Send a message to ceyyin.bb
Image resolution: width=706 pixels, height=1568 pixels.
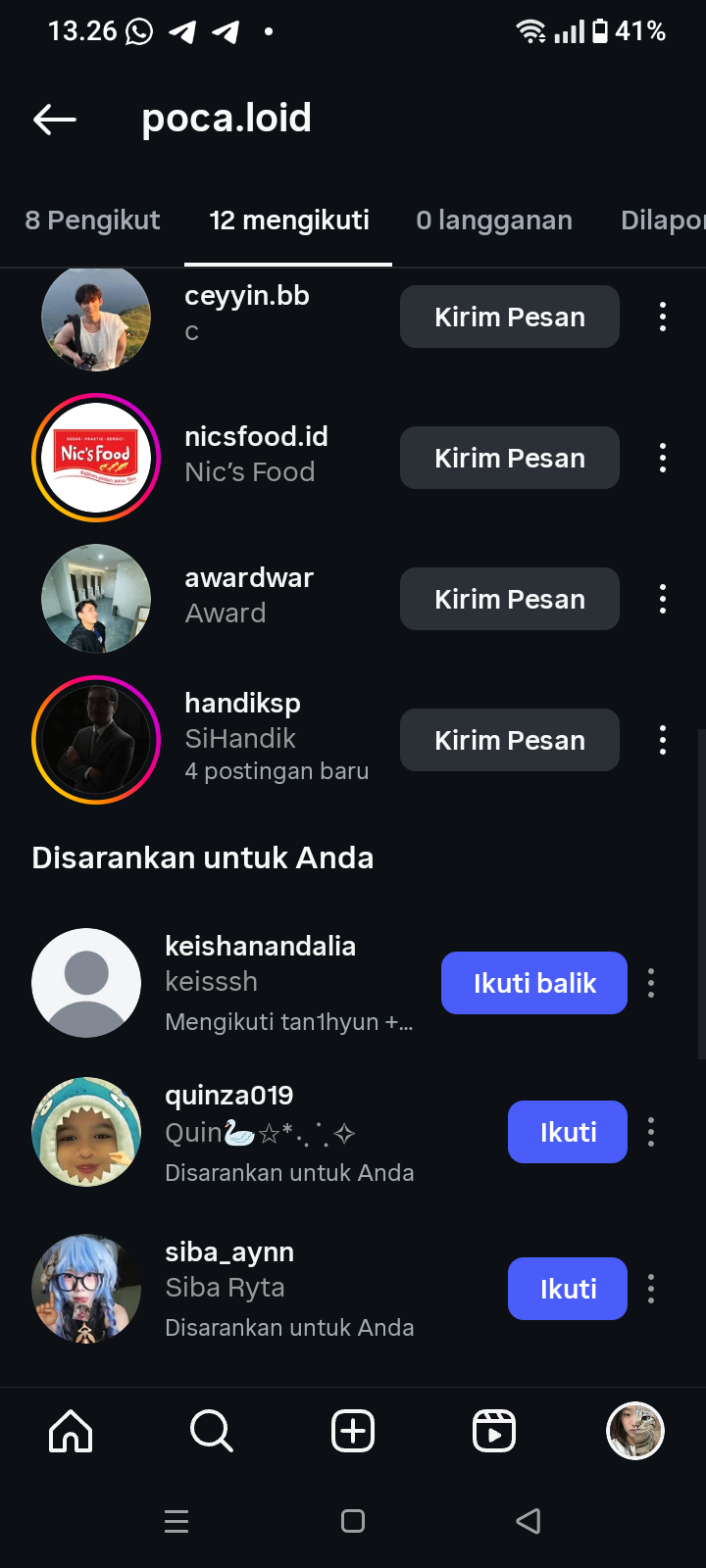coord(509,317)
